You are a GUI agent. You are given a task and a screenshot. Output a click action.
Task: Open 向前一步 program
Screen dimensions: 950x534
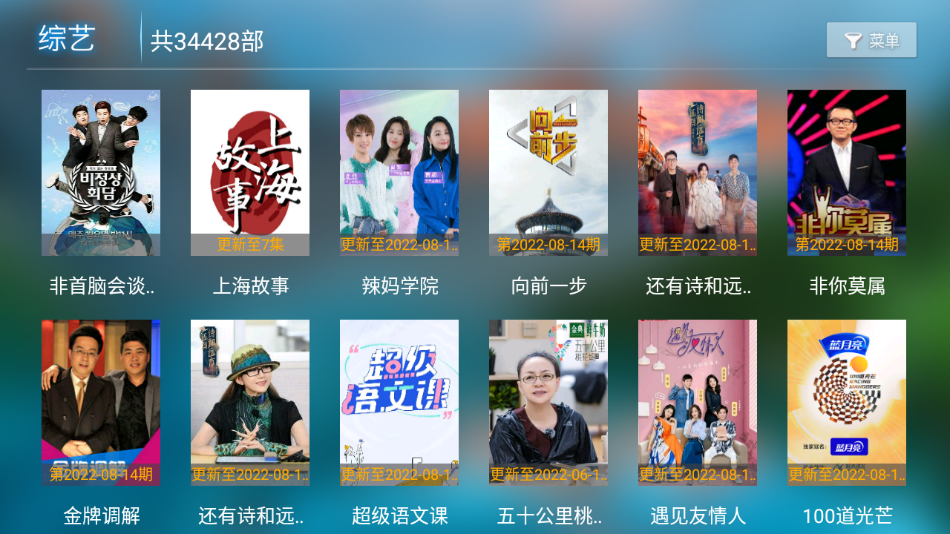click(x=548, y=173)
